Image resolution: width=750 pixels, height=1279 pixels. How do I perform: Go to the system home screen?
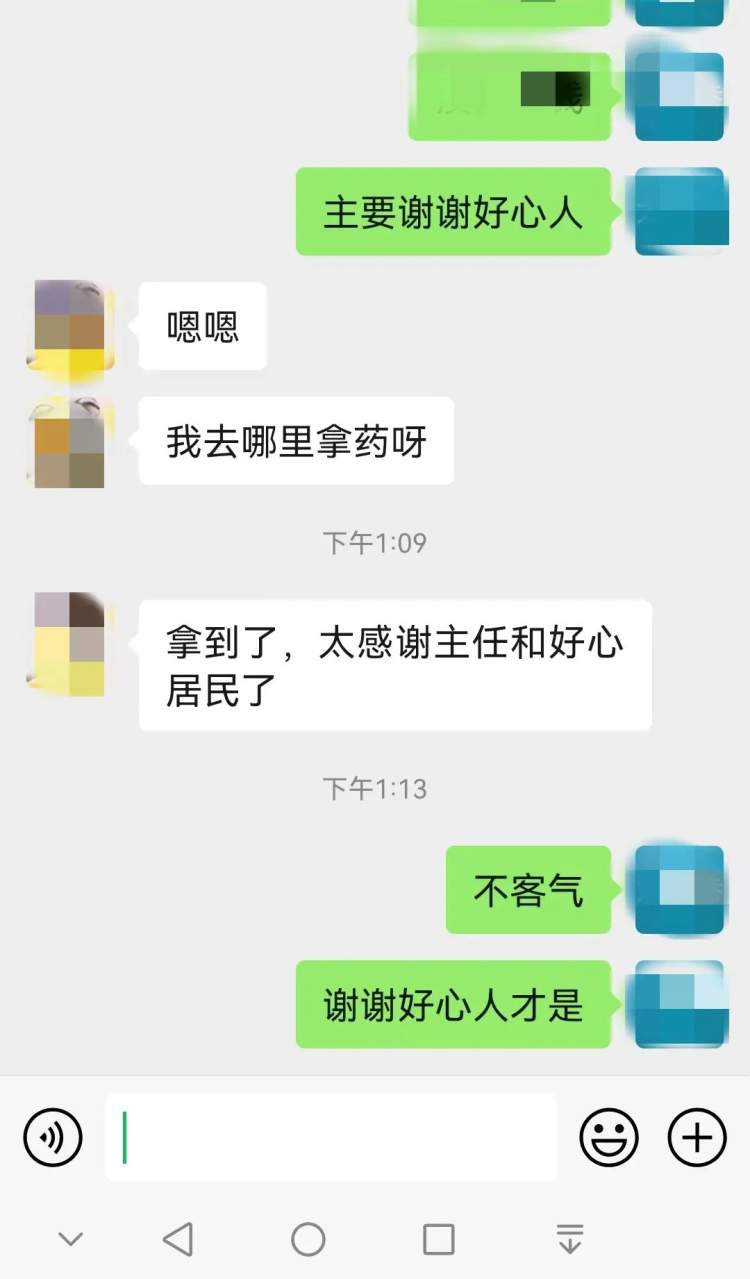tap(308, 1240)
